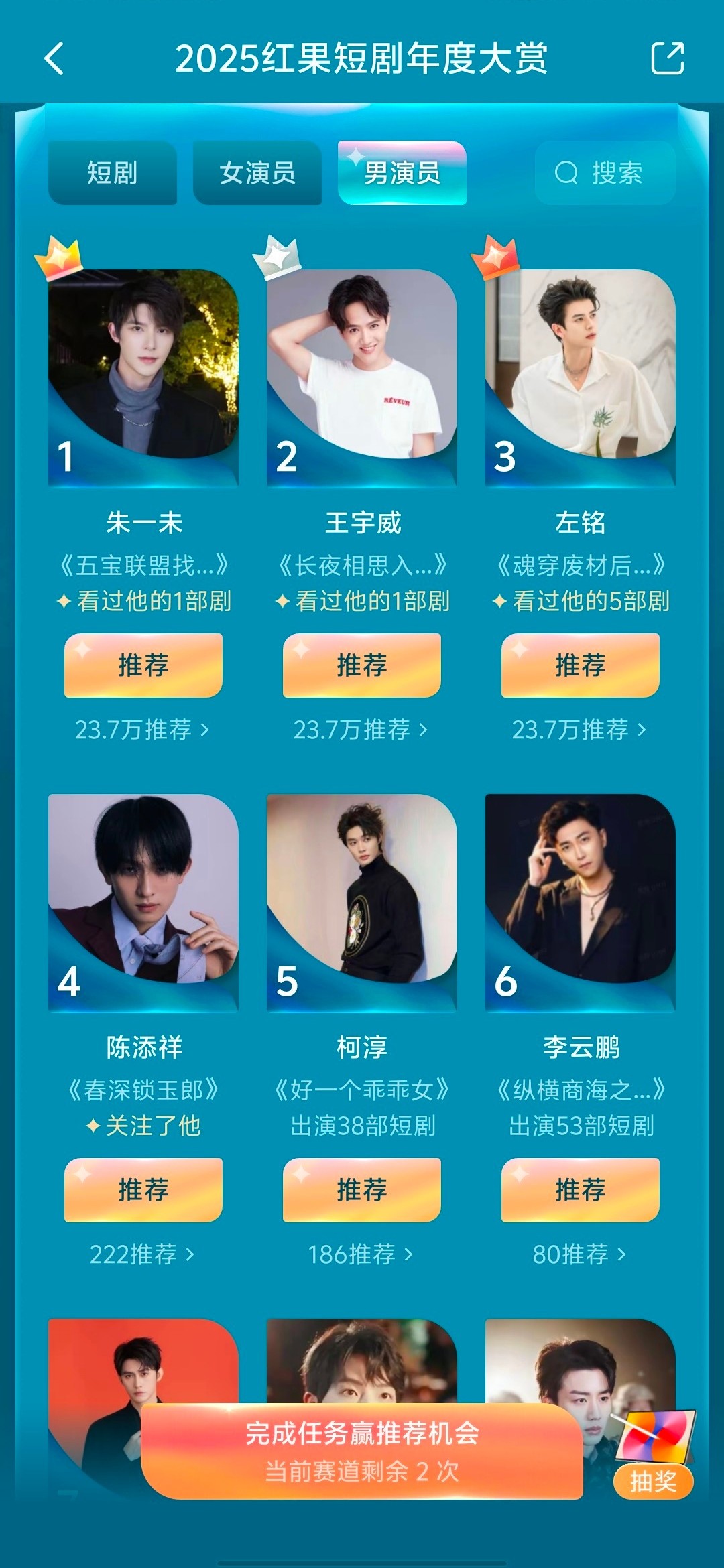Recommend 陈添祥 using his 推荐 button

[143, 1190]
